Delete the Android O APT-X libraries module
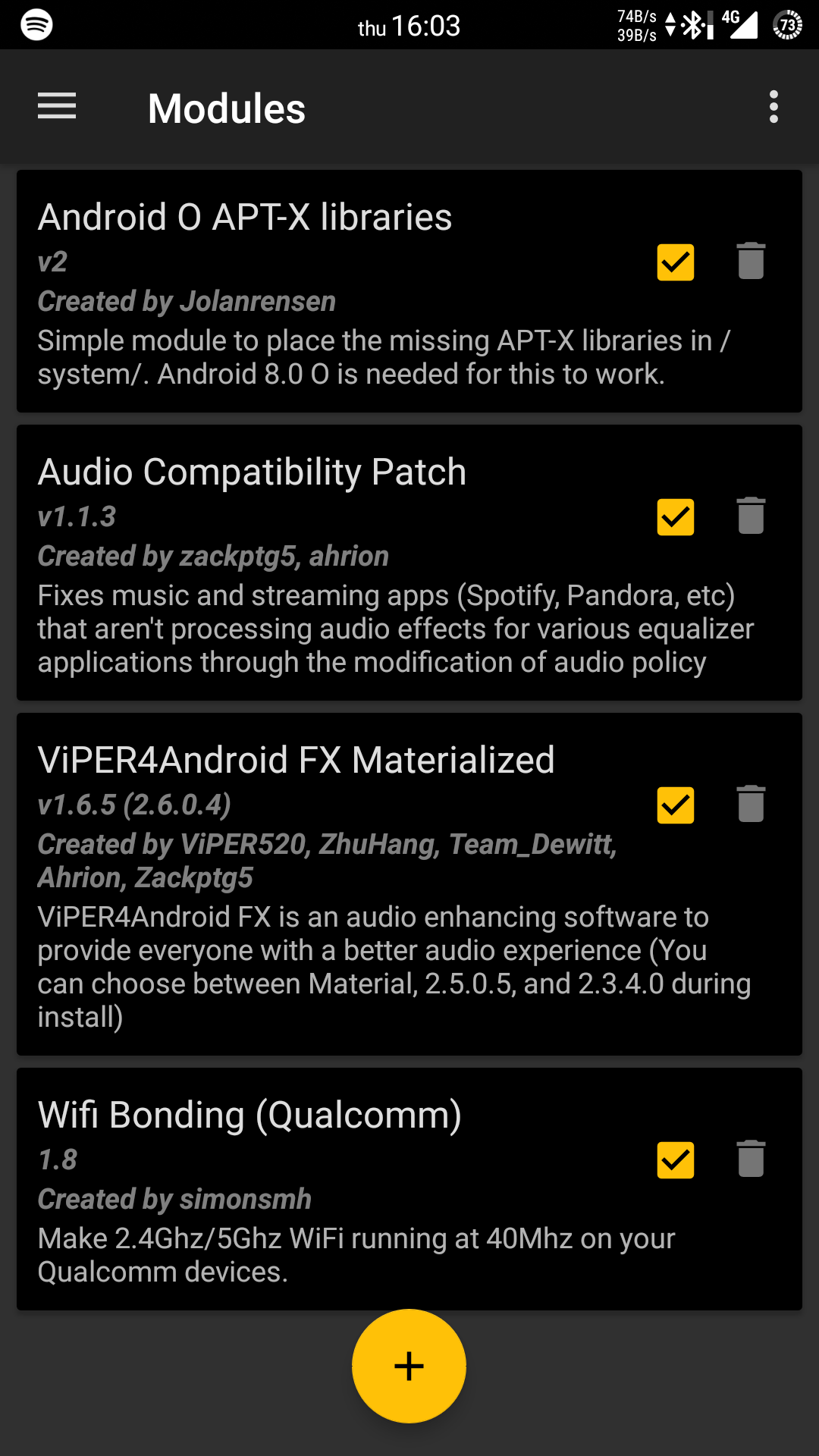 (751, 261)
